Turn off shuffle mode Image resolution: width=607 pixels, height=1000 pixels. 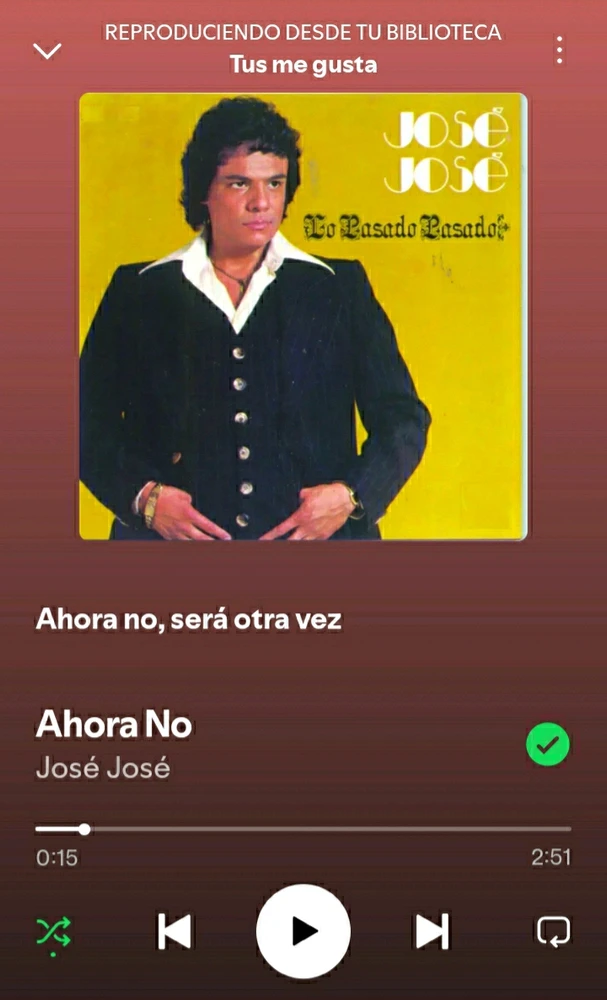pos(53,932)
